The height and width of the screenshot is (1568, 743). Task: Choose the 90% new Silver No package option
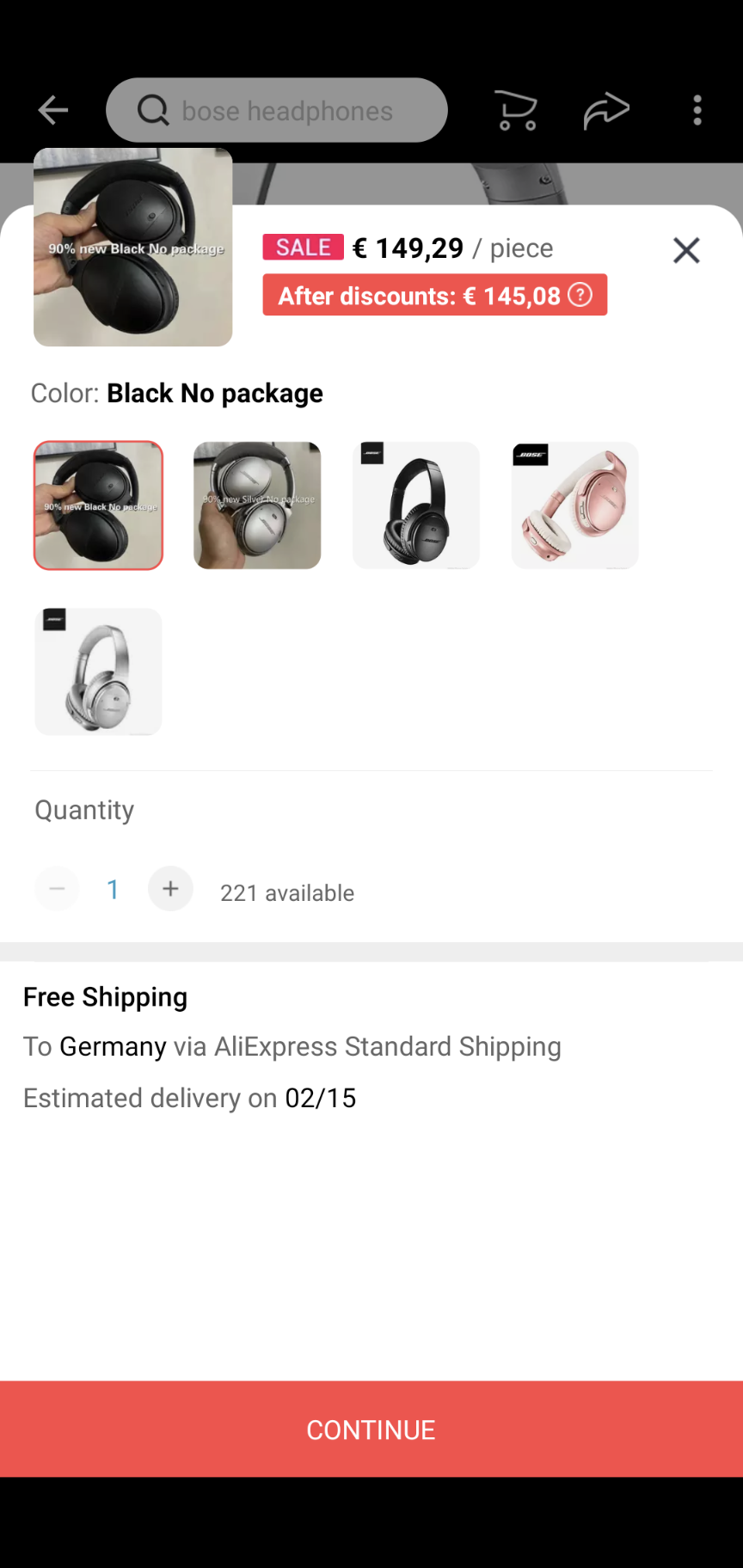pyautogui.click(x=257, y=505)
